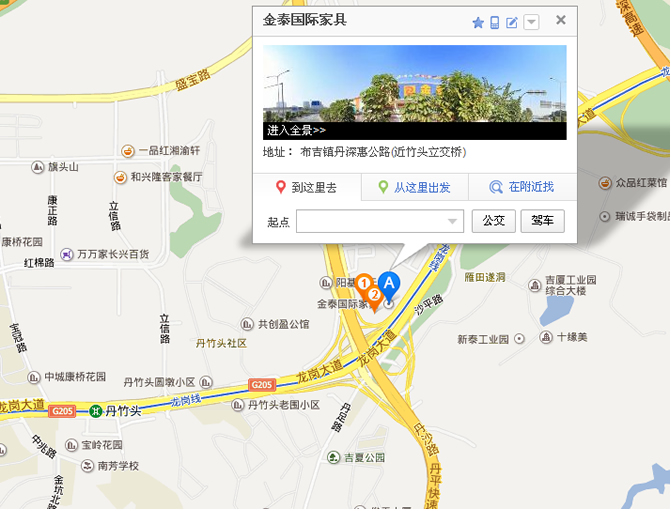
Task: Close the 金泰国际家具 info popup
Action: point(561,20)
